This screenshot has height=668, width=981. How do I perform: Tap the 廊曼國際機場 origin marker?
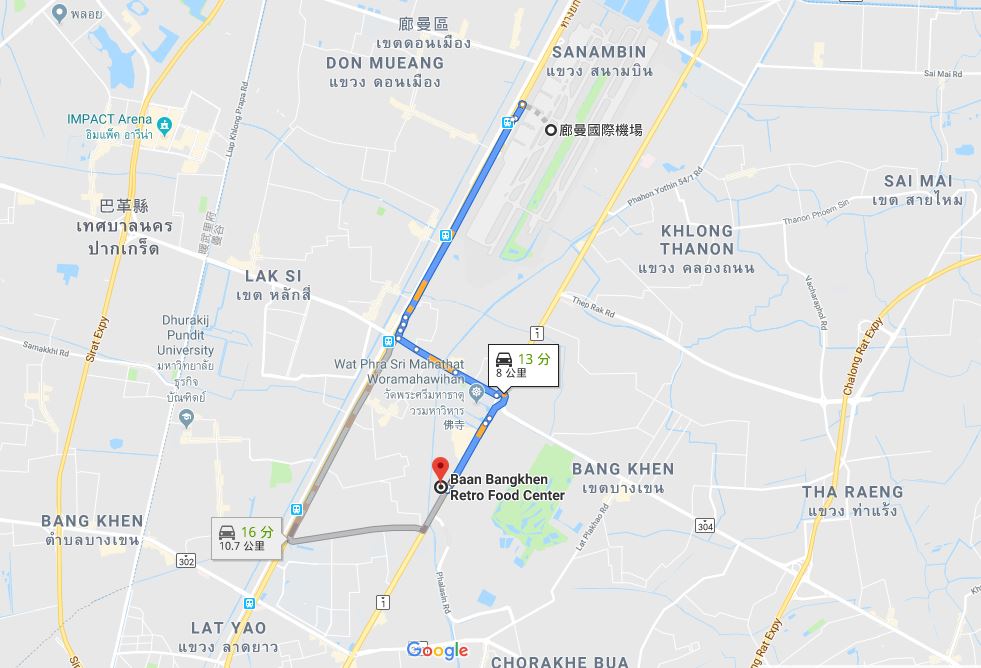point(551,130)
